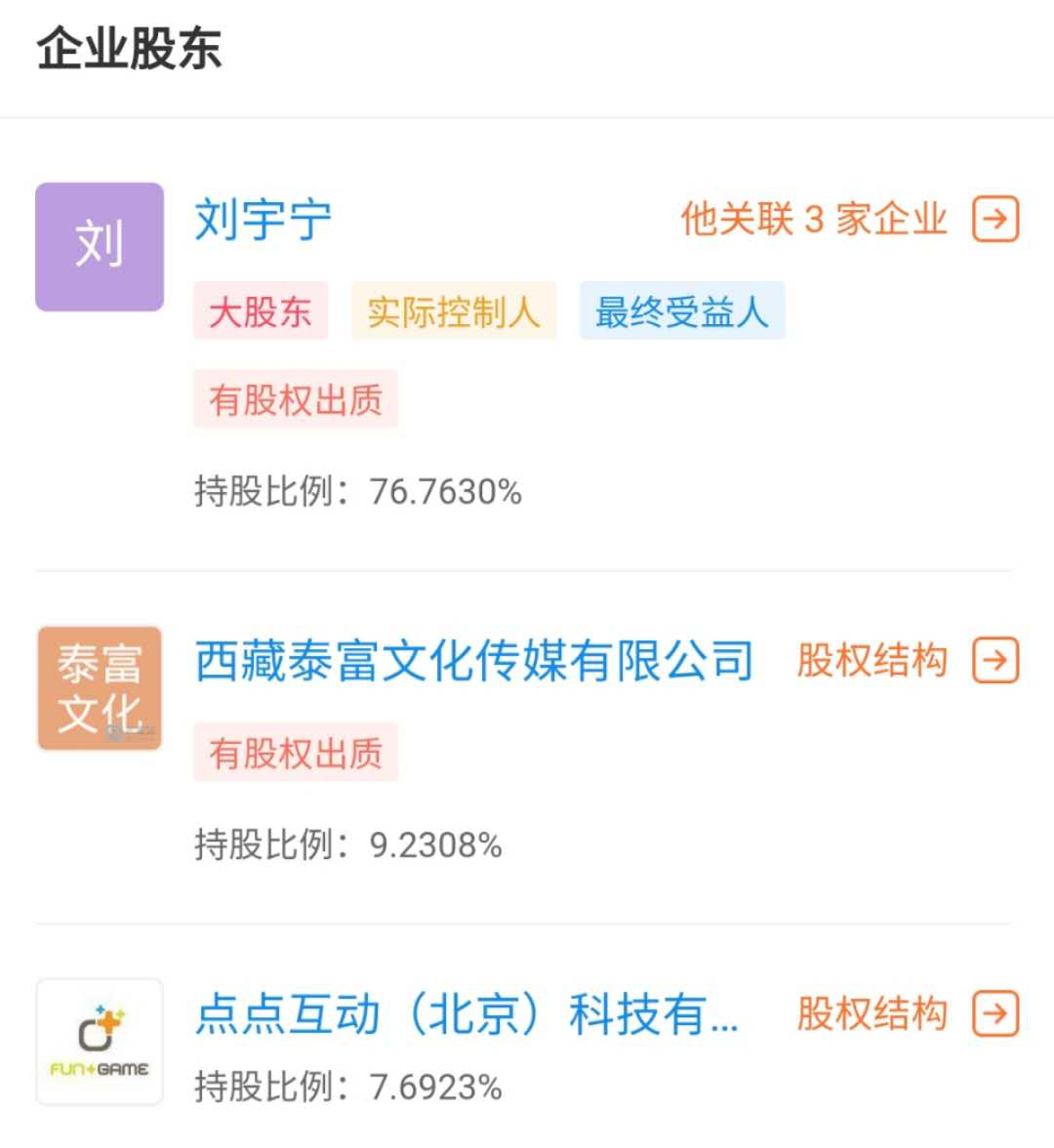1054x1148 pixels.
Task: Tap the 有股权出质 tag under 西藏泰富文化传媒
Action: [296, 753]
